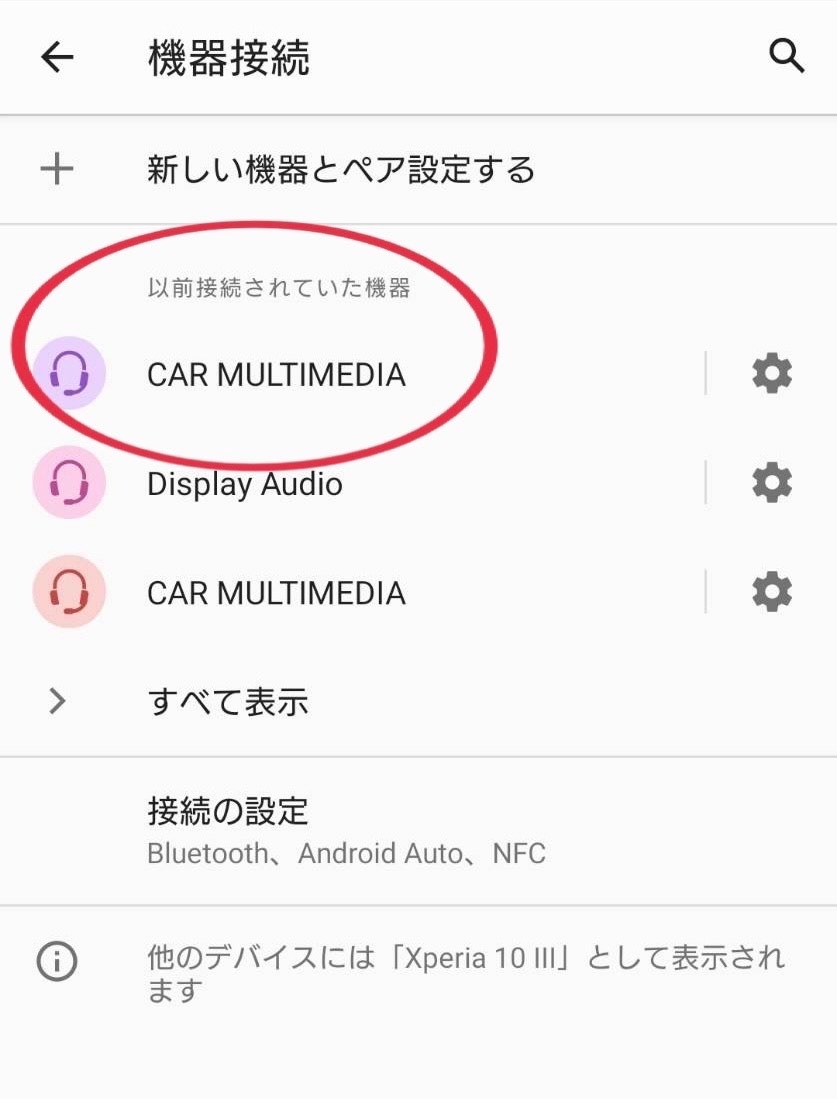This screenshot has height=1099, width=837.
Task: Go back with the arrow icon
Action: tap(57, 58)
